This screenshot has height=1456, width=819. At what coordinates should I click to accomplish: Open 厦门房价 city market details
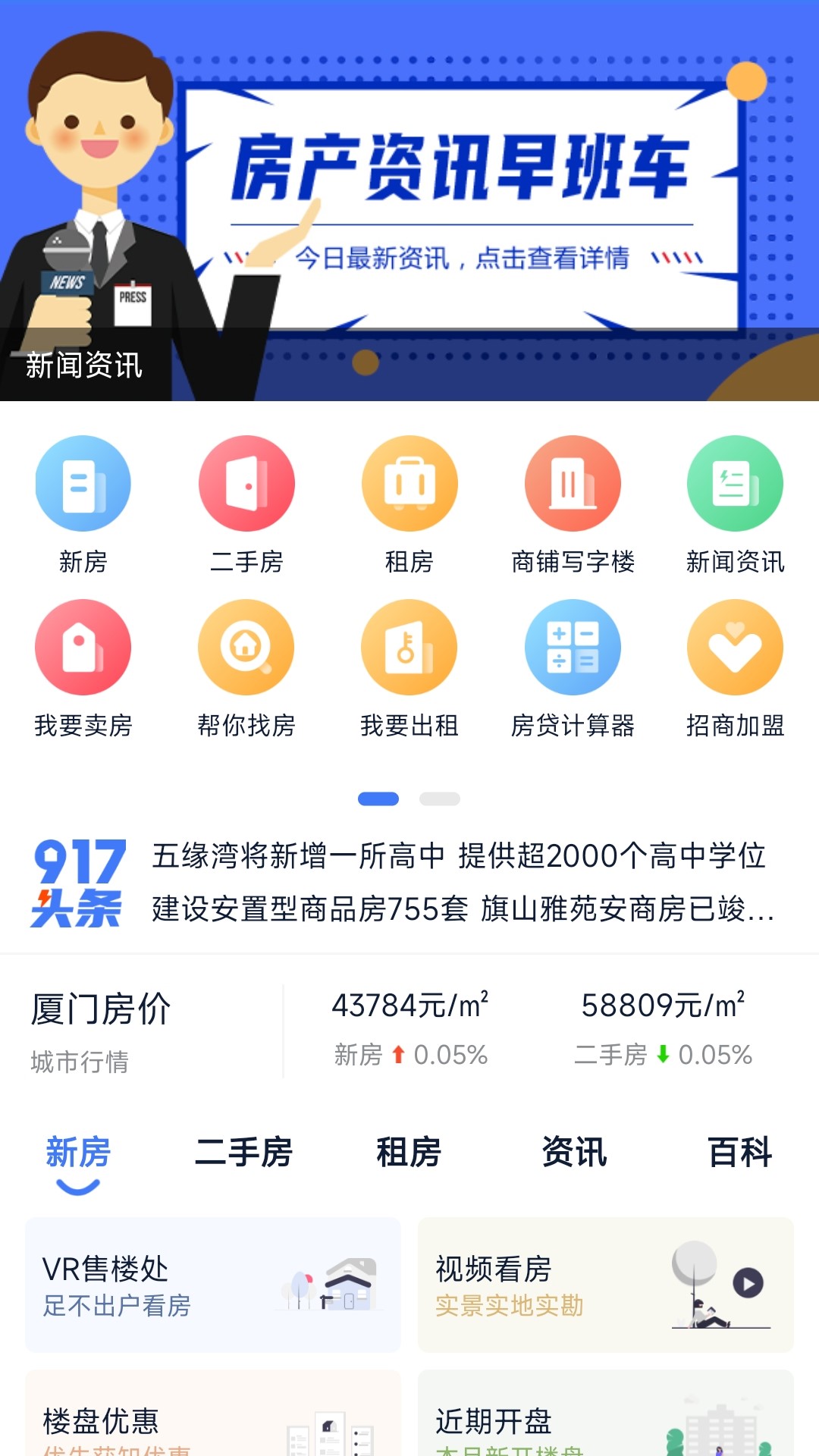point(102,1009)
